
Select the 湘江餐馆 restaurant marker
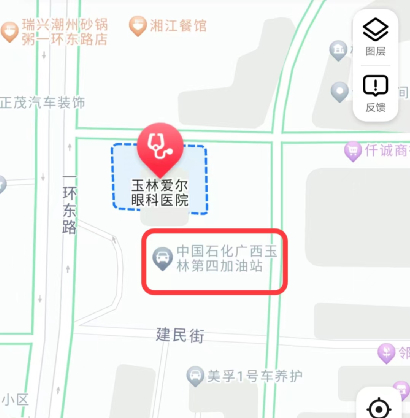coord(138,26)
